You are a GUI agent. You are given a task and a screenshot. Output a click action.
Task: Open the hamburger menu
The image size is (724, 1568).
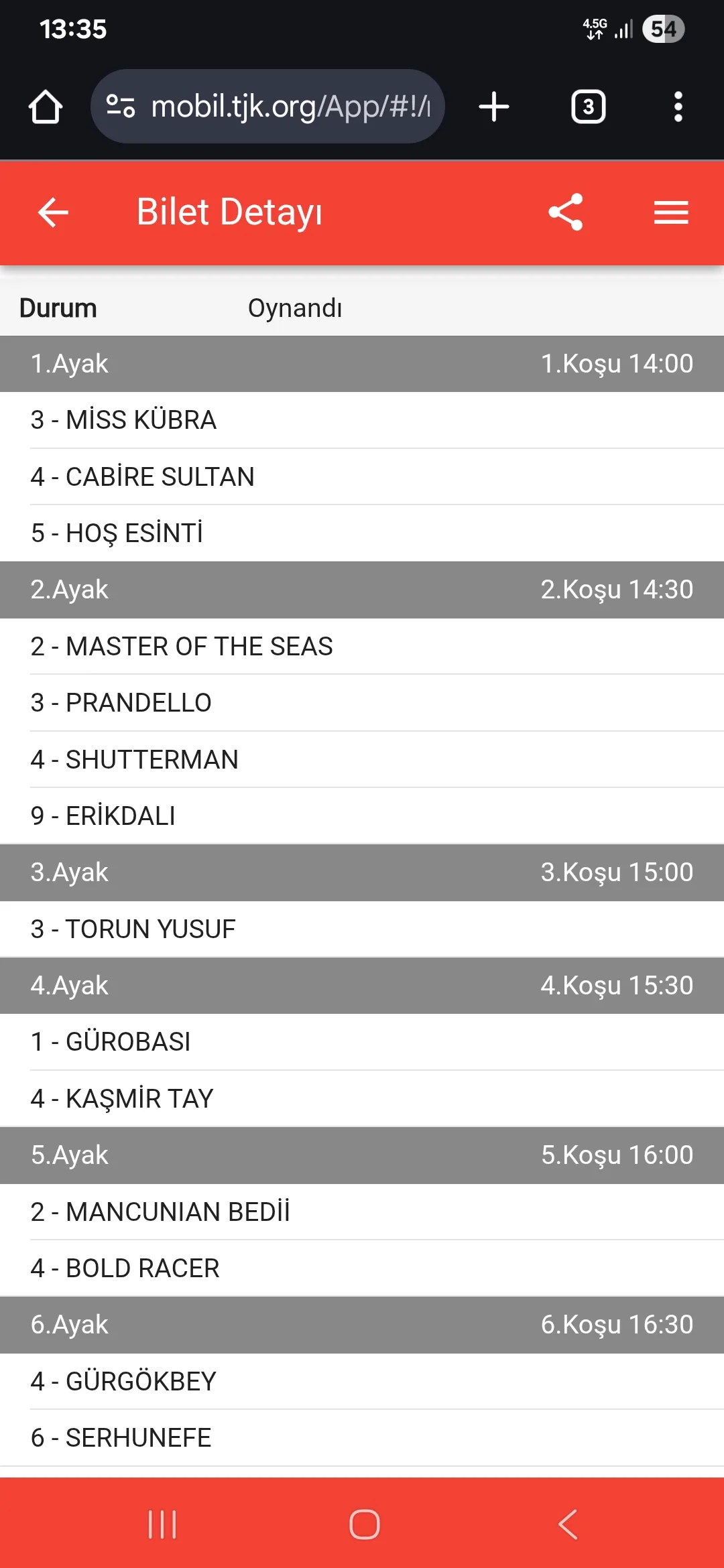(x=671, y=212)
